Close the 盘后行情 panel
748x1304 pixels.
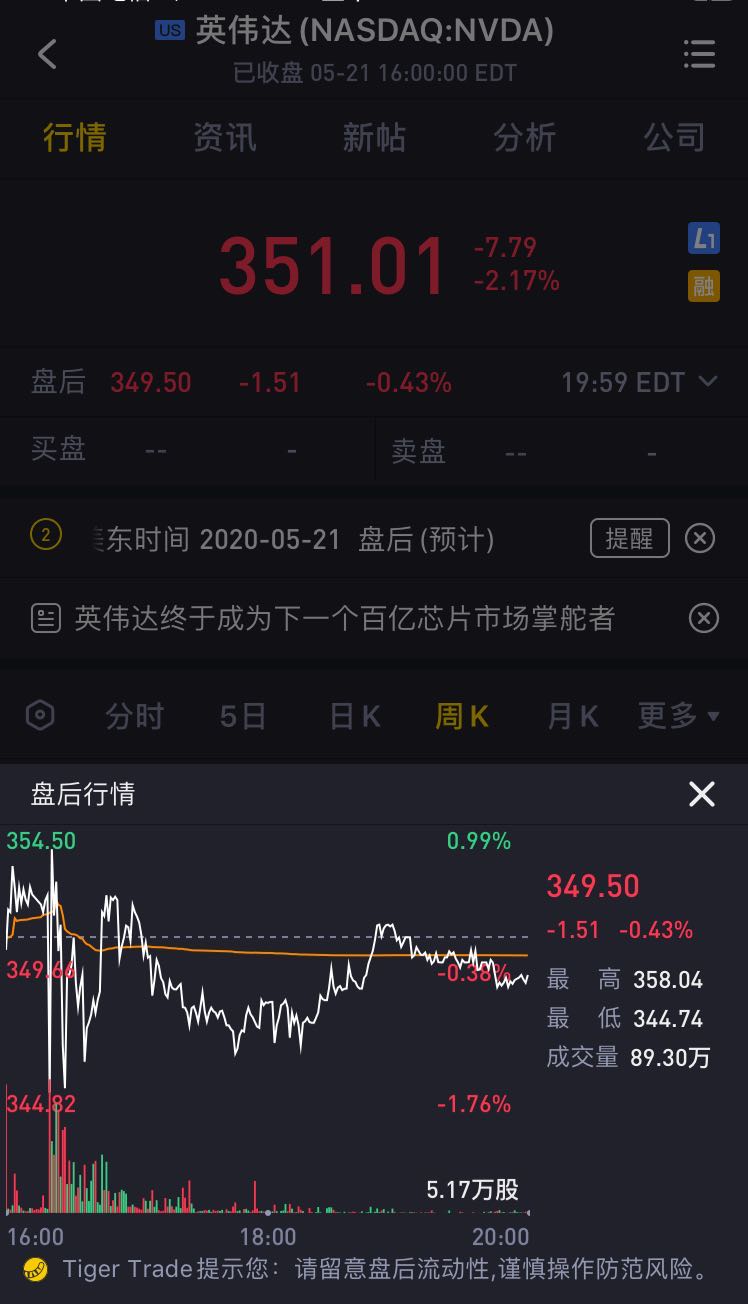pyautogui.click(x=702, y=794)
